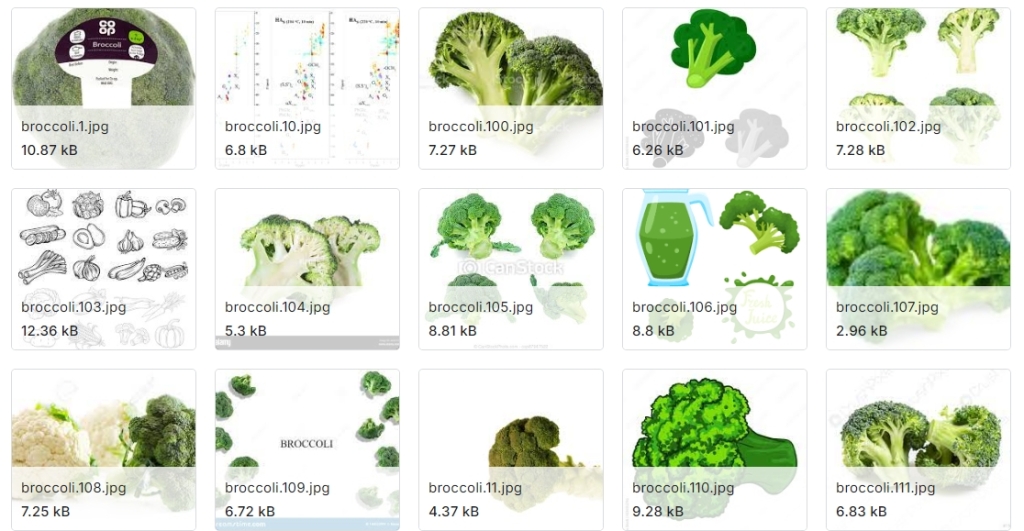Open the broccoli.103.jpg sketch image
Screen dimensions: 1024x531
104,268
